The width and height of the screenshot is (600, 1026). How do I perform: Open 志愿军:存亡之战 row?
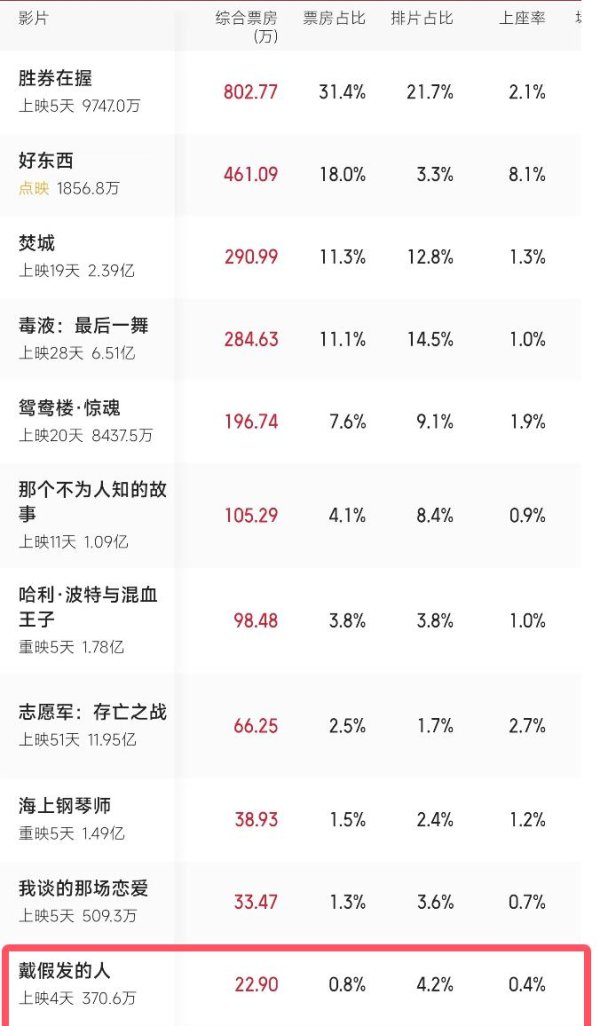tap(291, 726)
